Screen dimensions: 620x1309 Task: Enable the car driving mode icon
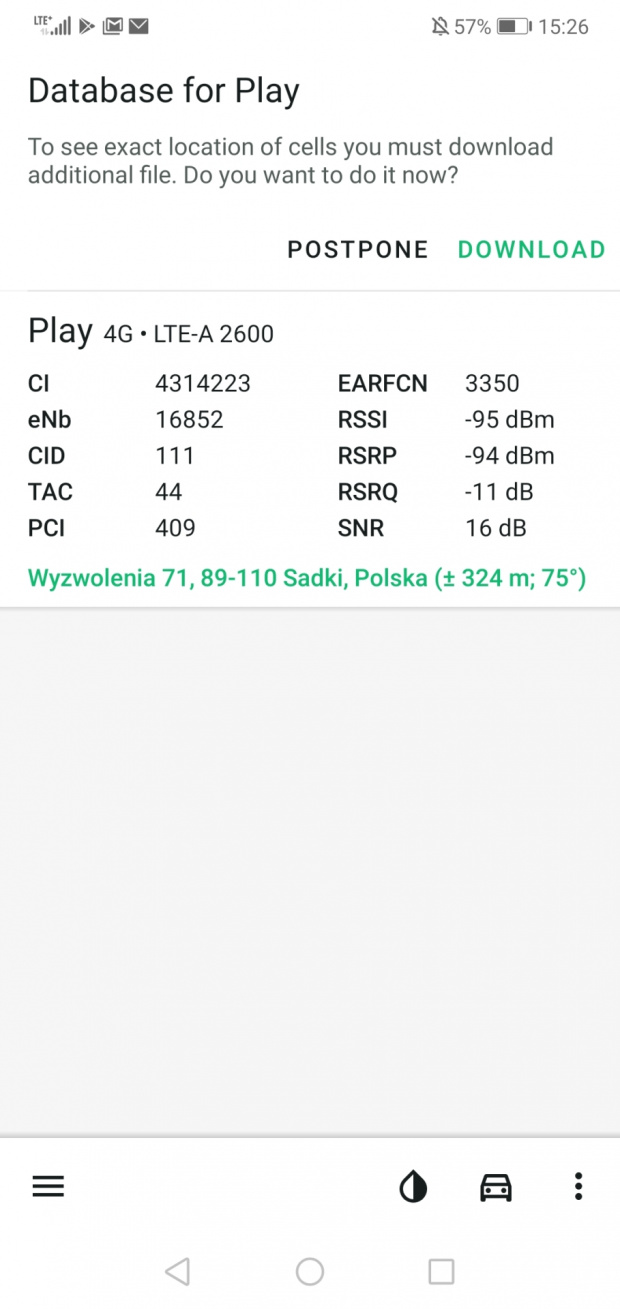[496, 1187]
